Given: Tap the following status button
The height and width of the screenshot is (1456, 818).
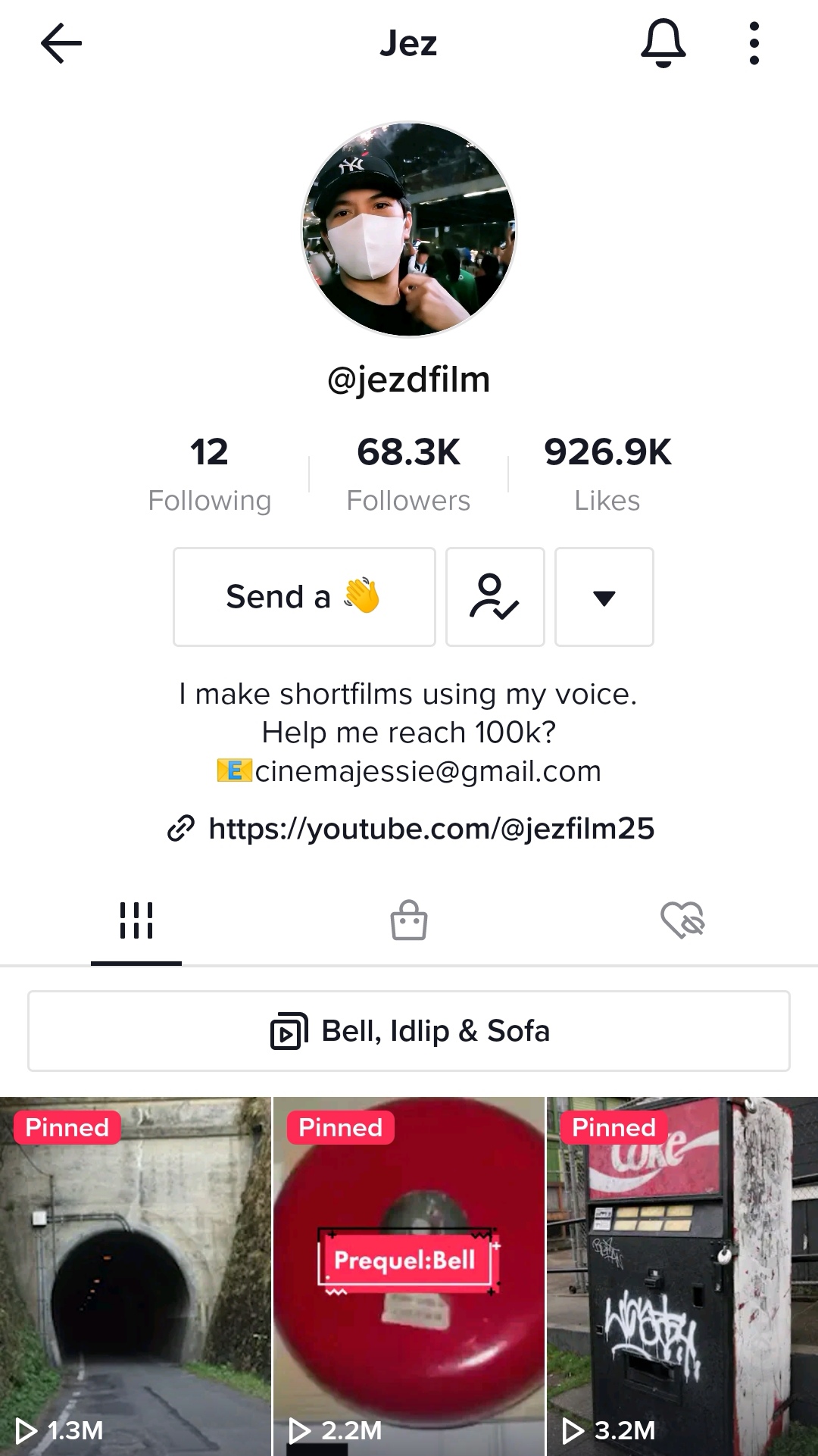Looking at the screenshot, I should tap(495, 597).
